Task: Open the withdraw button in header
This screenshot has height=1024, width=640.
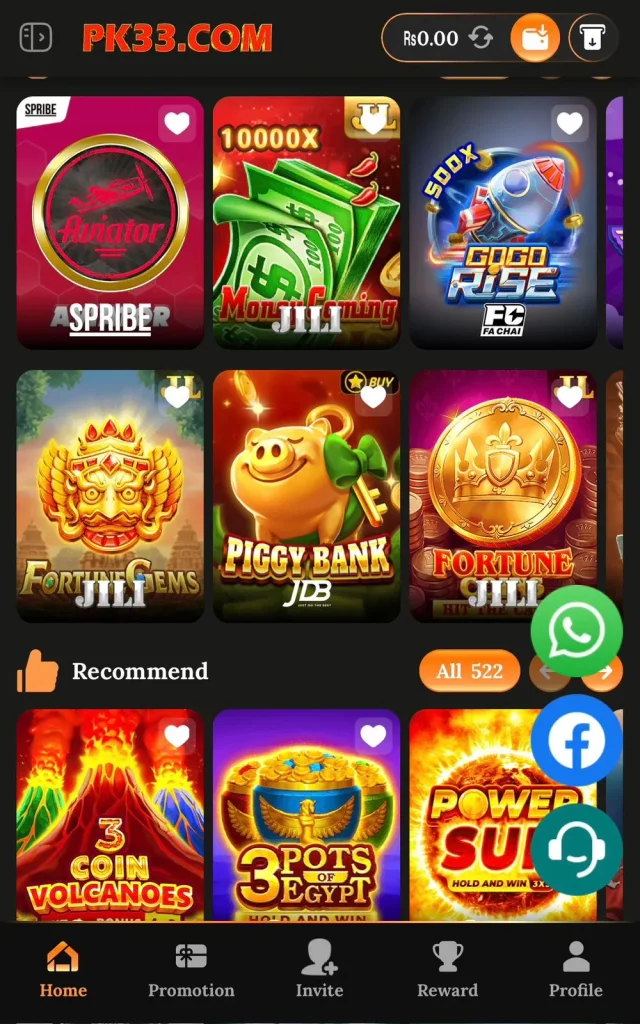Action: click(x=590, y=39)
